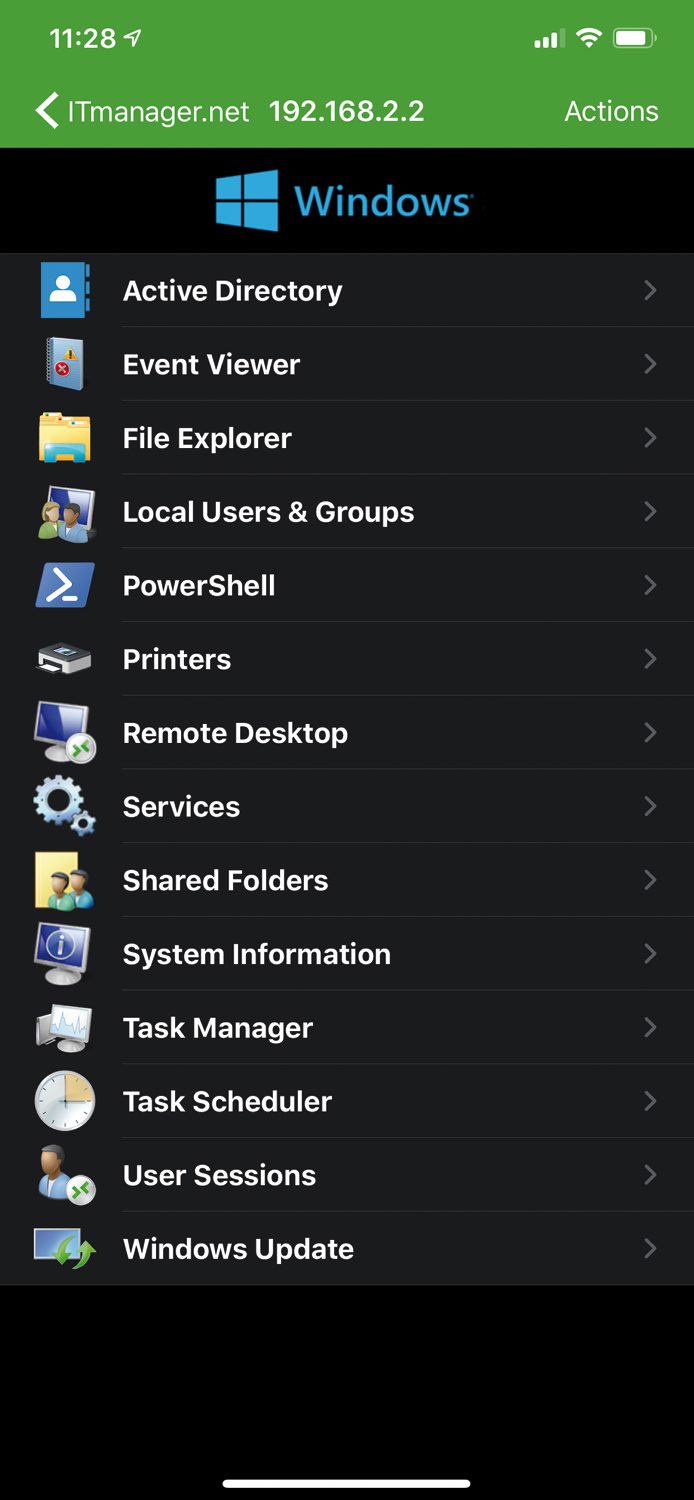Open Active Directory

[347, 291]
